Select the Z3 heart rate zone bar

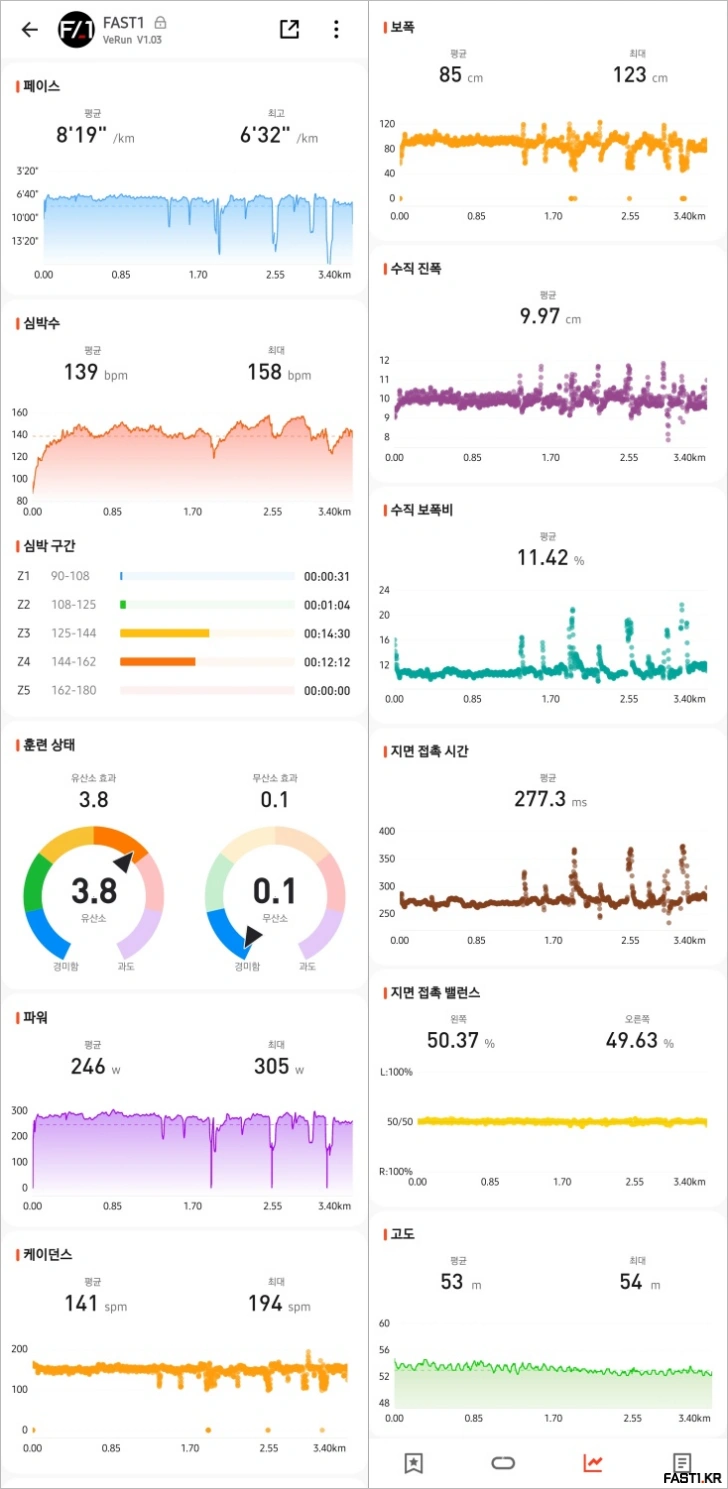[x=164, y=633]
